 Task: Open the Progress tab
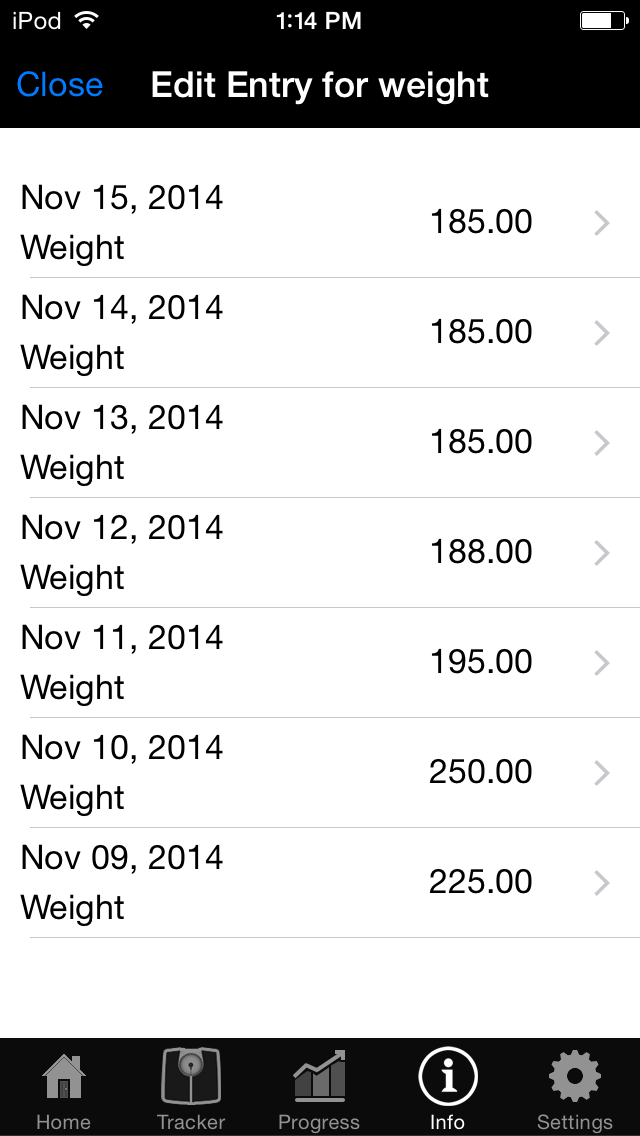point(319,1088)
